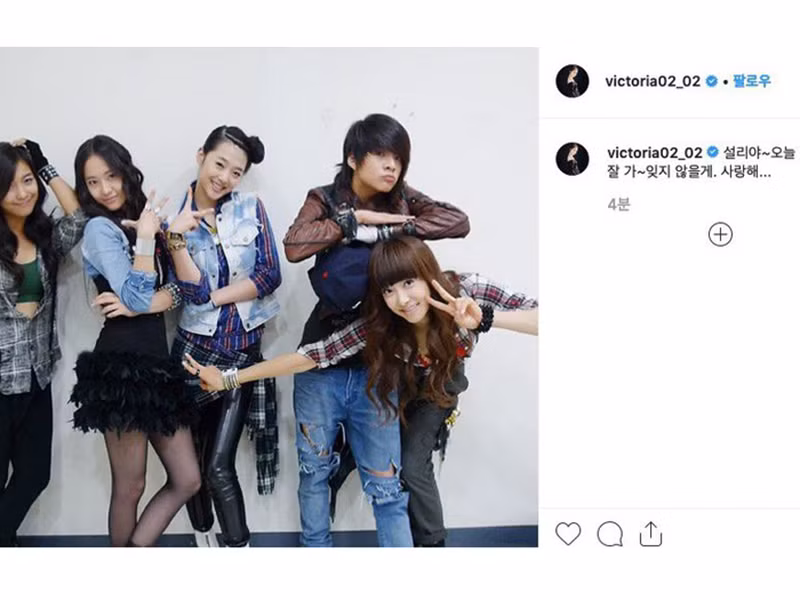The width and height of the screenshot is (800, 600).
Task: Share this post via the share icon
Action: pos(651,534)
